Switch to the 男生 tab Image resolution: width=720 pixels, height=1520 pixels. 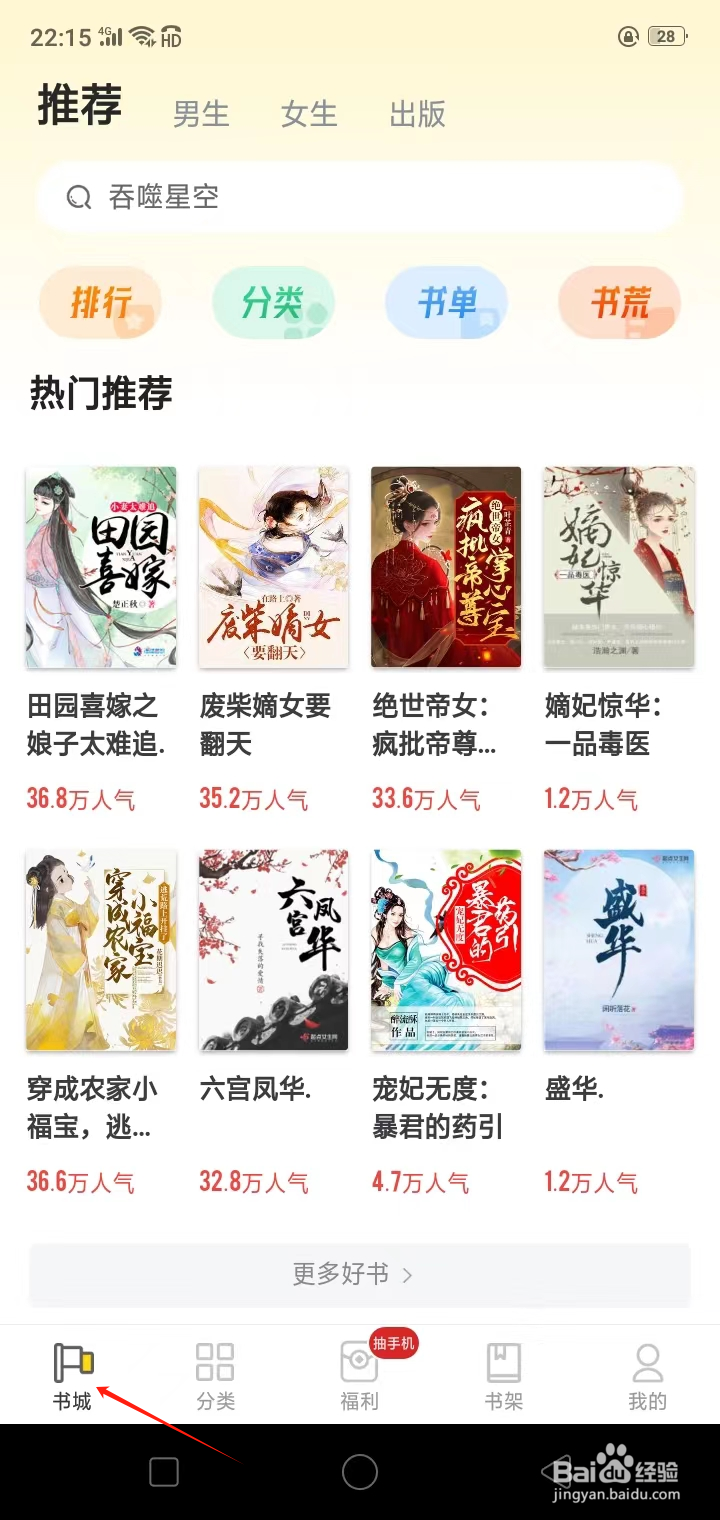[x=200, y=115]
